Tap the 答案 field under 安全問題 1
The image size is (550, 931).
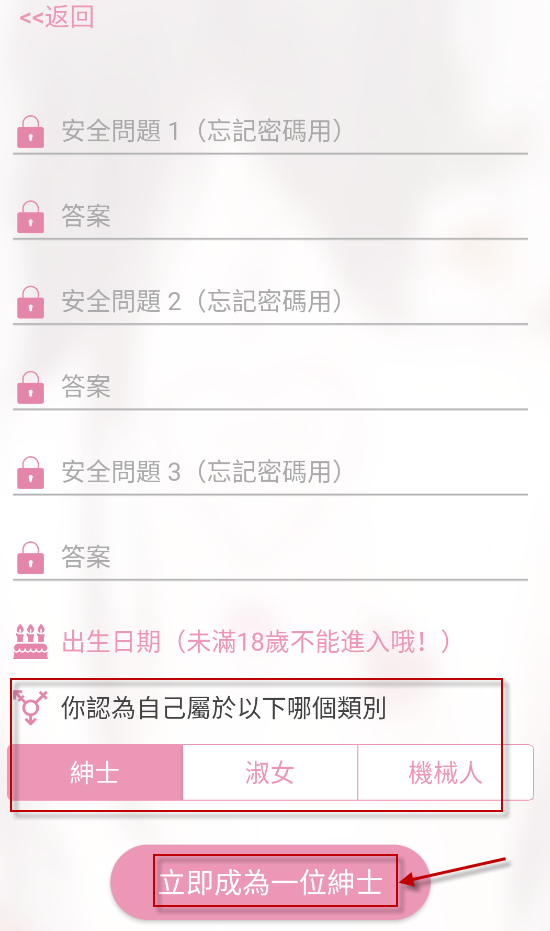click(x=270, y=216)
